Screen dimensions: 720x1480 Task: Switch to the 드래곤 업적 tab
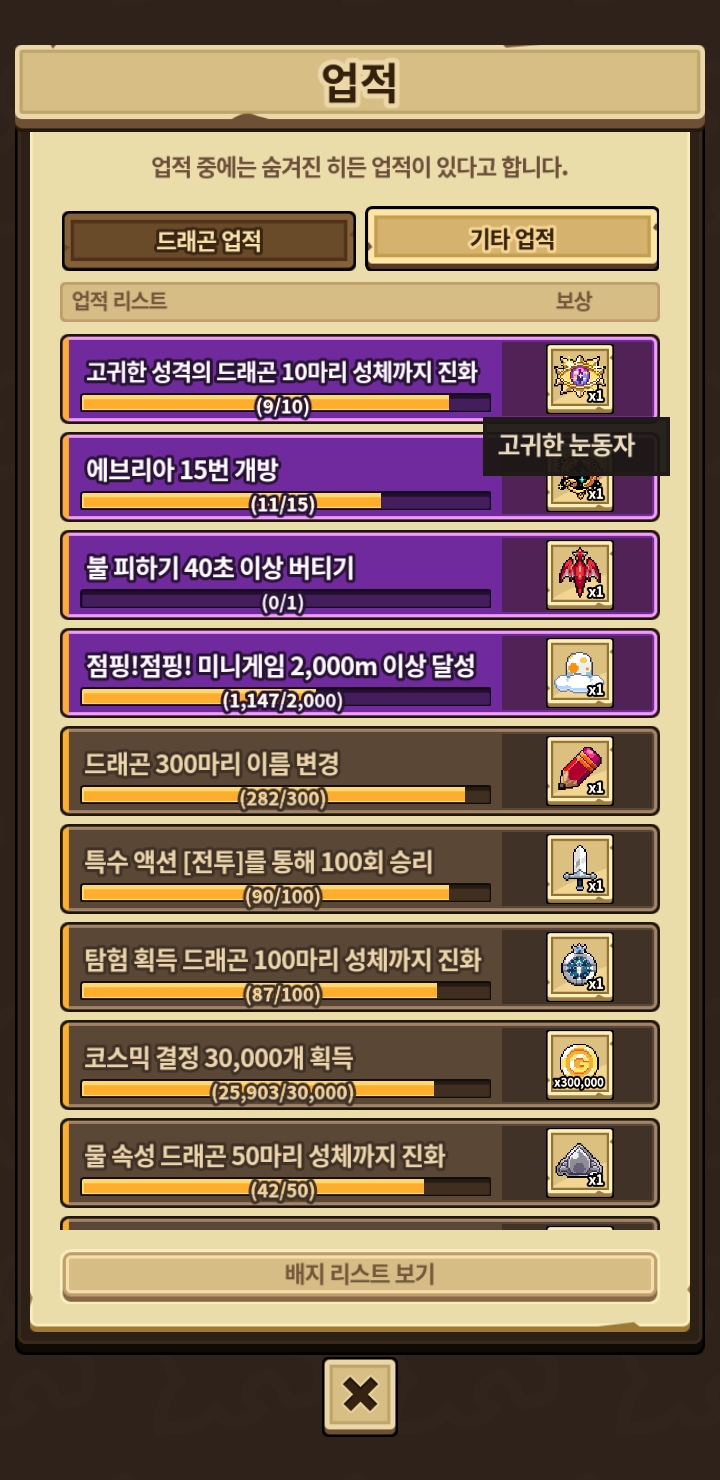click(x=208, y=241)
